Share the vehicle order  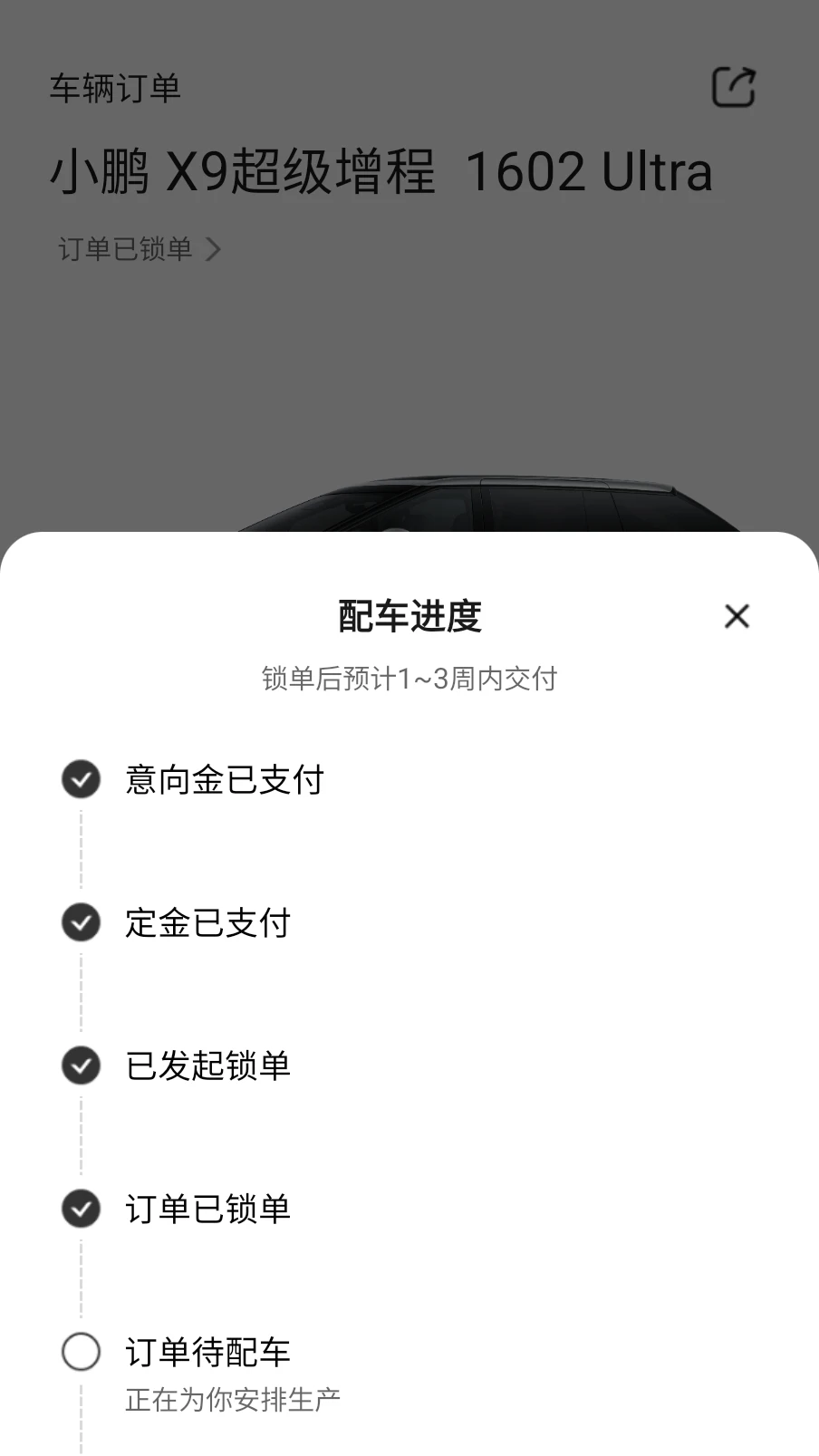click(733, 87)
